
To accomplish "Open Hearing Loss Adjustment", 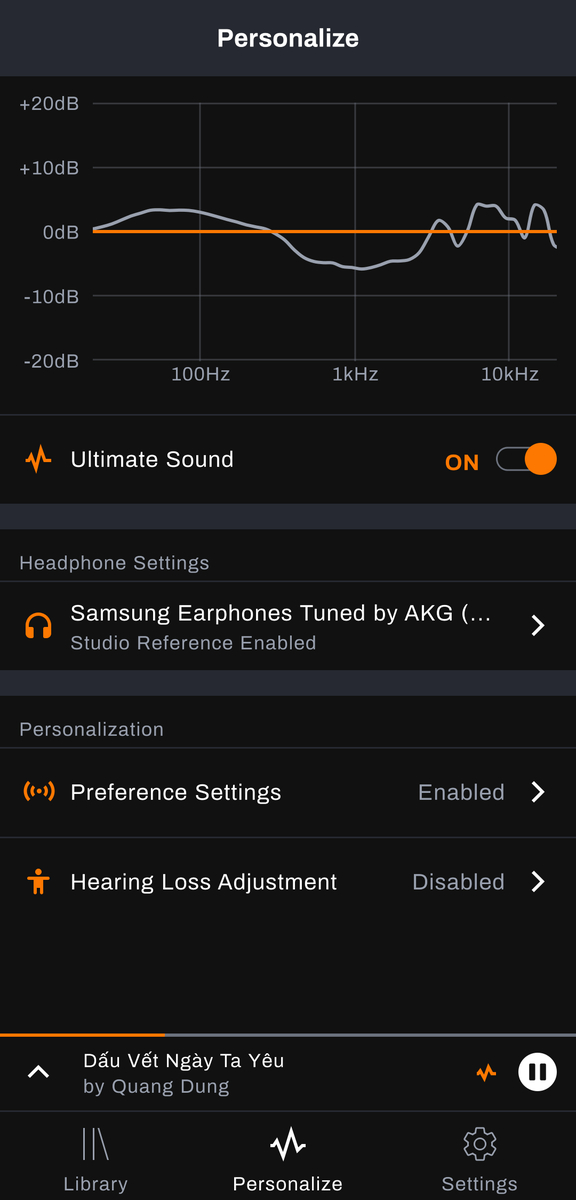I will [x=288, y=882].
